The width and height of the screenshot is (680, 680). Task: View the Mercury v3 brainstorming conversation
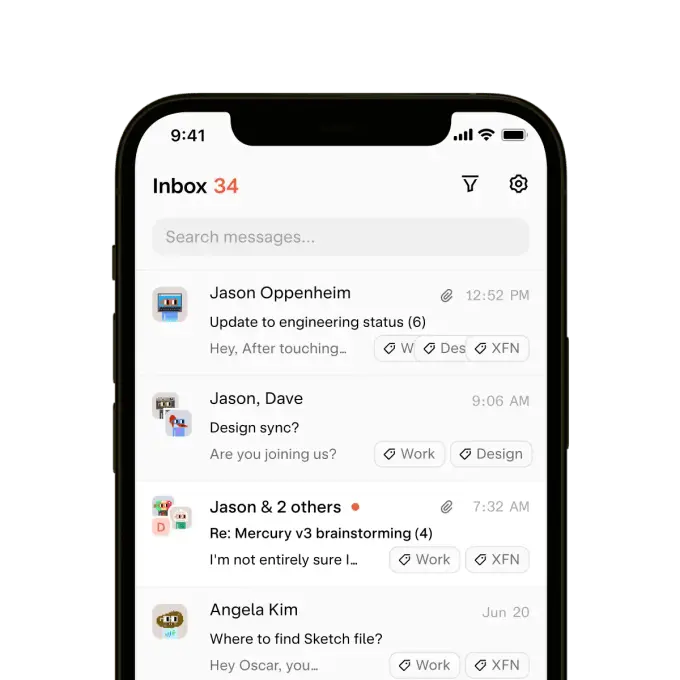click(320, 533)
